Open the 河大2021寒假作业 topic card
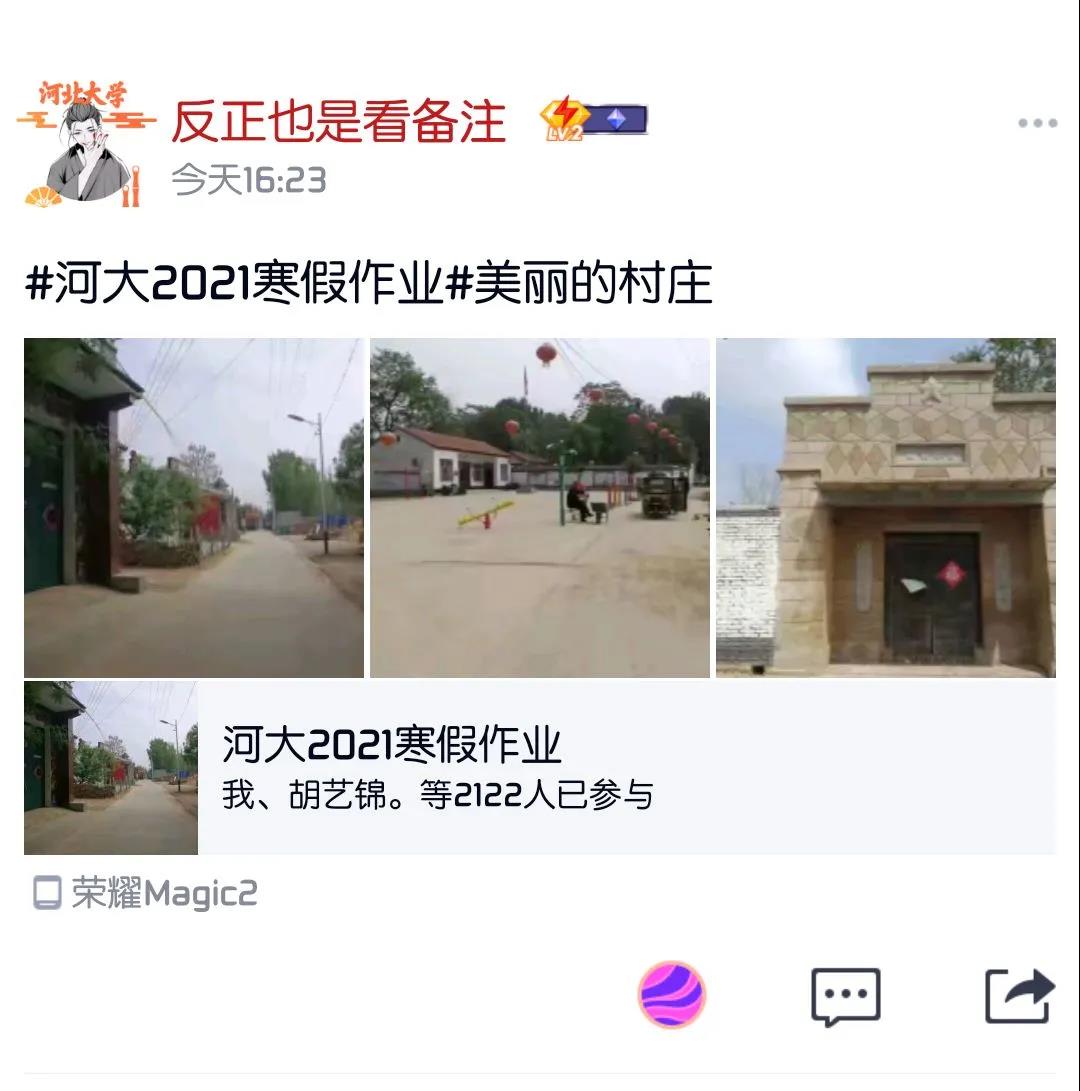 [x=540, y=768]
